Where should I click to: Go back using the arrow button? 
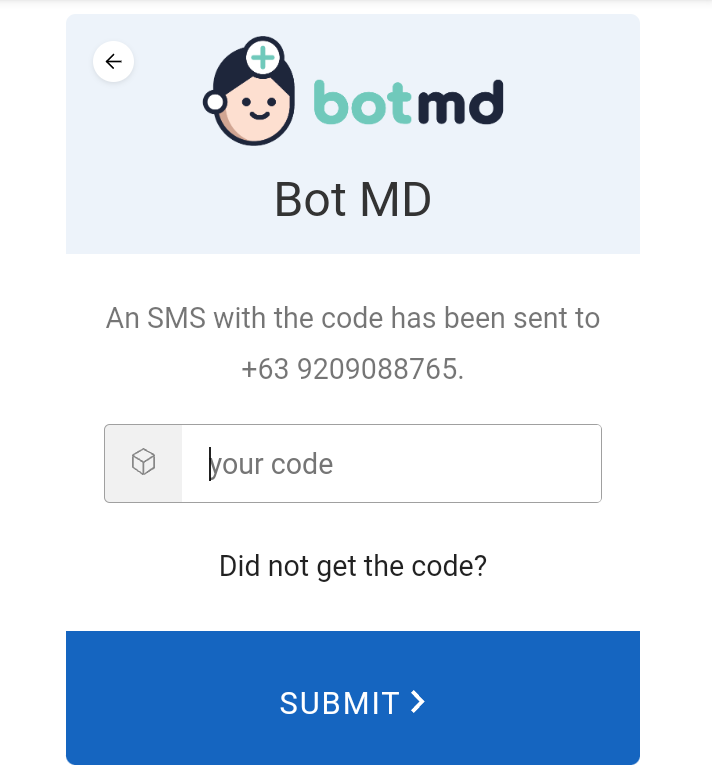[113, 62]
